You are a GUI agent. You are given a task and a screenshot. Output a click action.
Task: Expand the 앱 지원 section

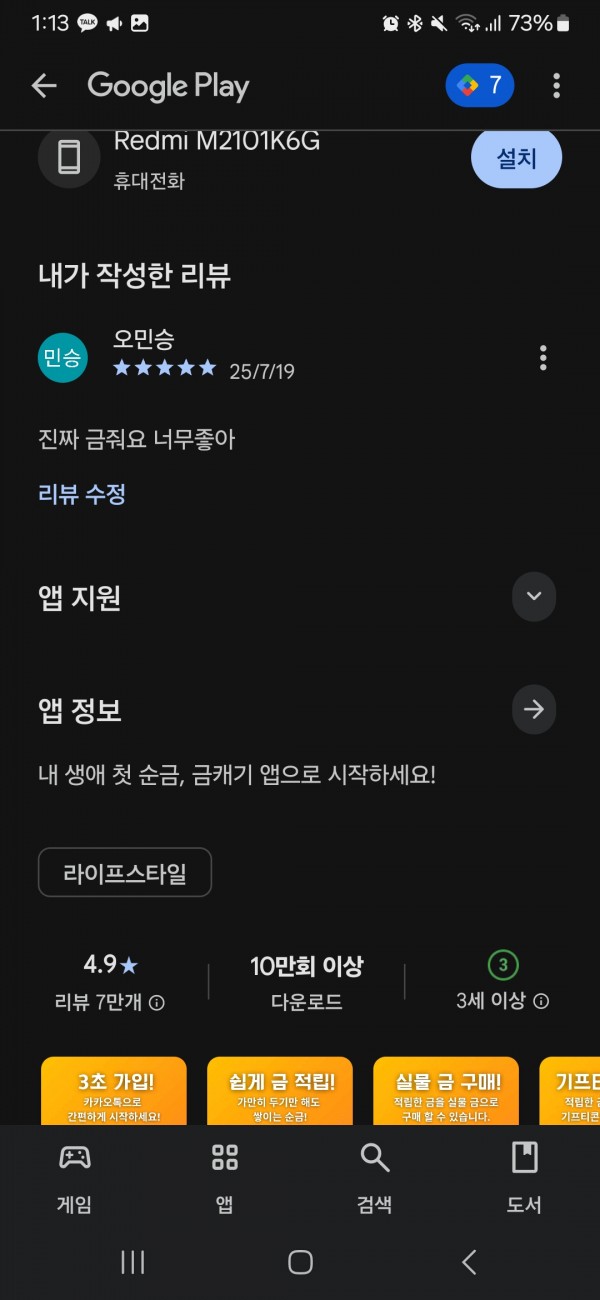tap(534, 596)
